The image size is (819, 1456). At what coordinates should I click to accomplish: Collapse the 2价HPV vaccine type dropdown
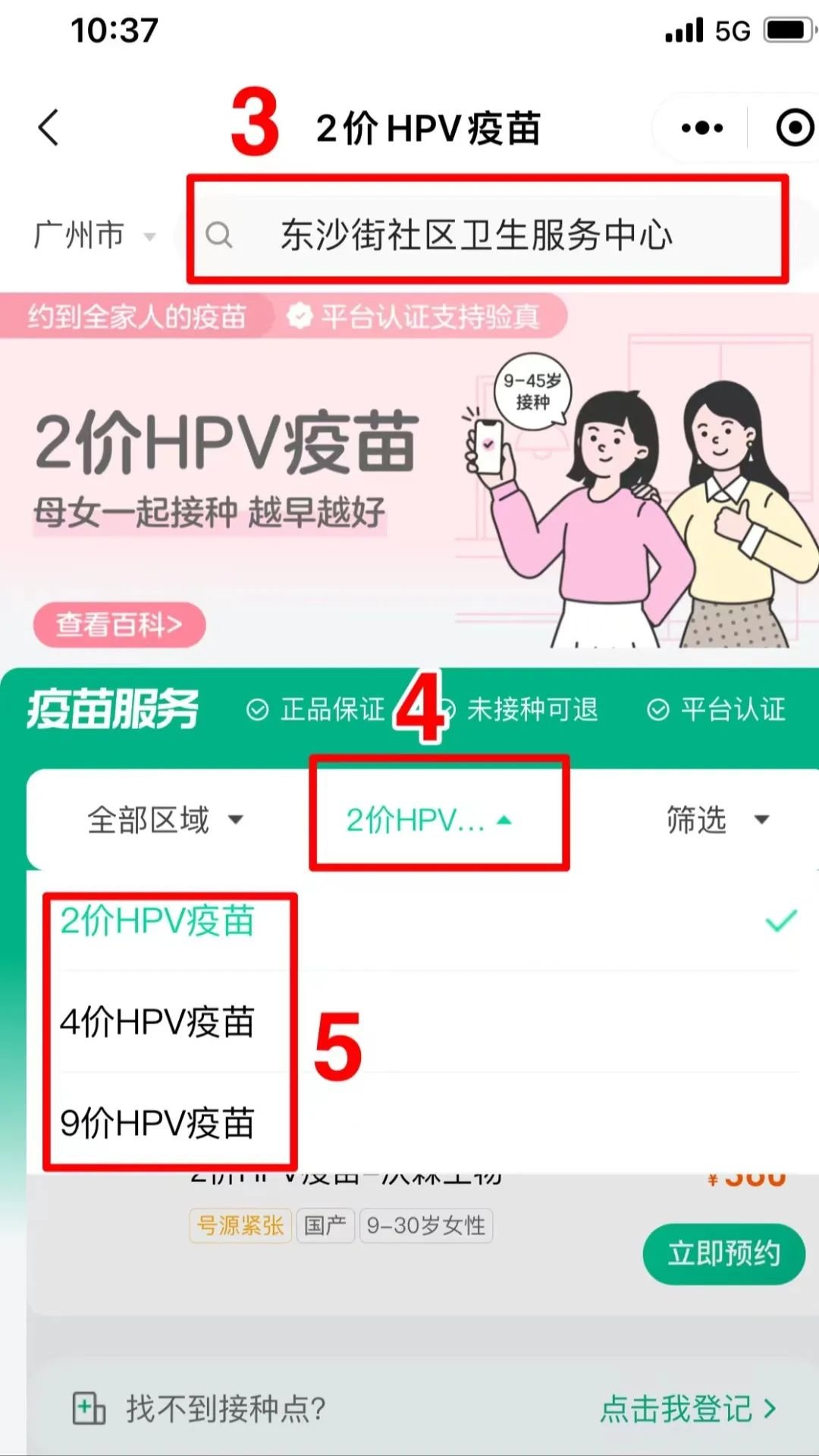pos(429,819)
